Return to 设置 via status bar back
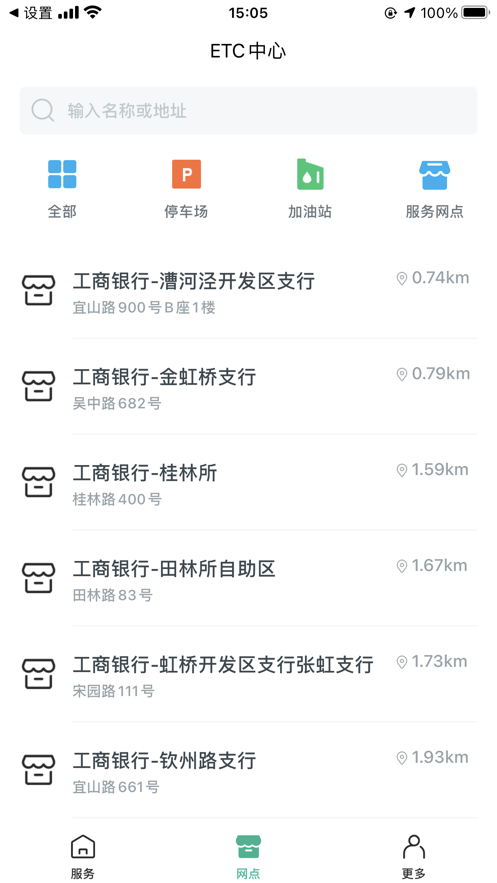This screenshot has height=883, width=497. pos(32,13)
